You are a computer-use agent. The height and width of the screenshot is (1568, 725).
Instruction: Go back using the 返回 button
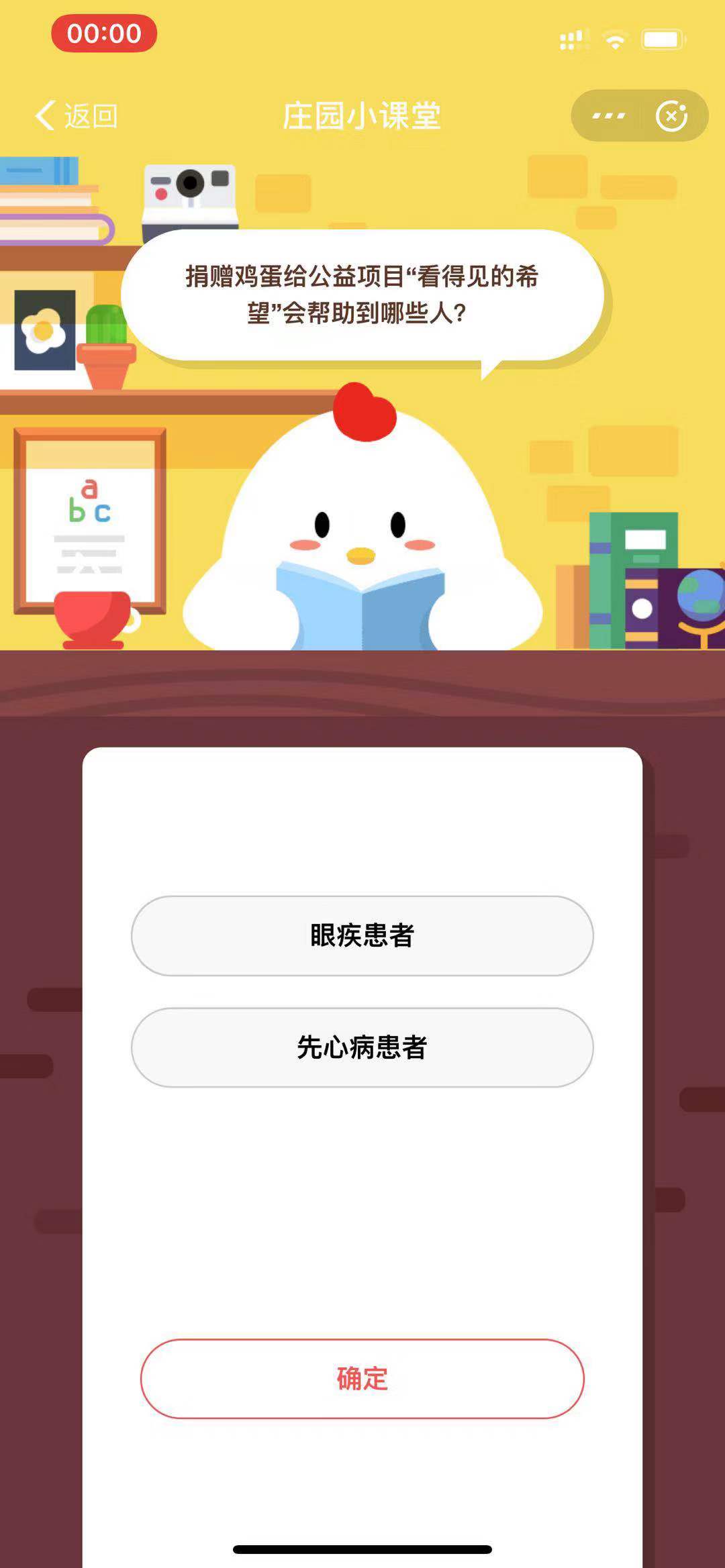pyautogui.click(x=77, y=115)
